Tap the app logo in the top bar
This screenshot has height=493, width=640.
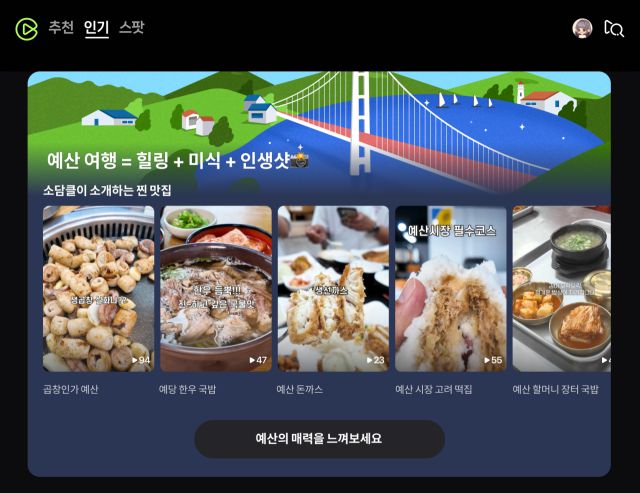26,28
